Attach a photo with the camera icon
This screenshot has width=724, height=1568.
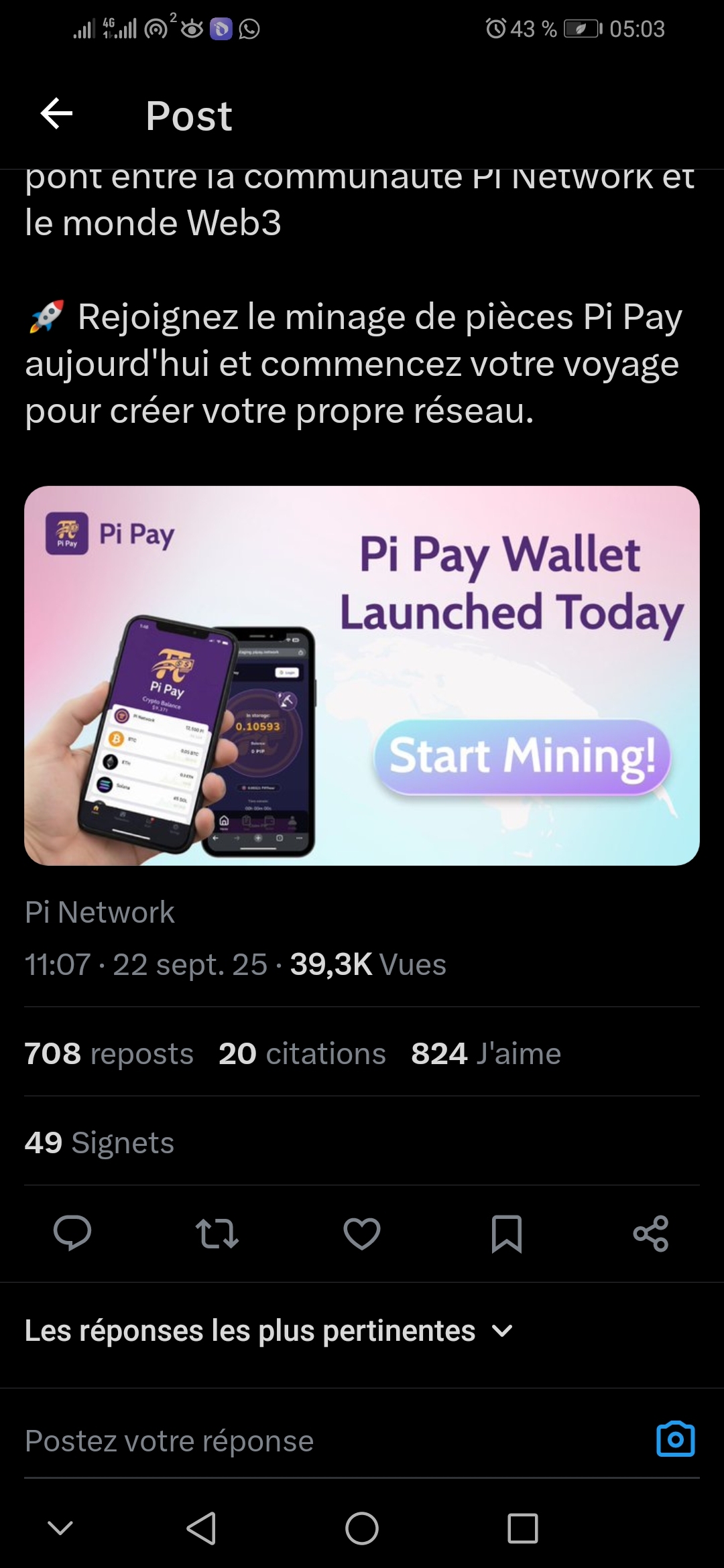(675, 1439)
